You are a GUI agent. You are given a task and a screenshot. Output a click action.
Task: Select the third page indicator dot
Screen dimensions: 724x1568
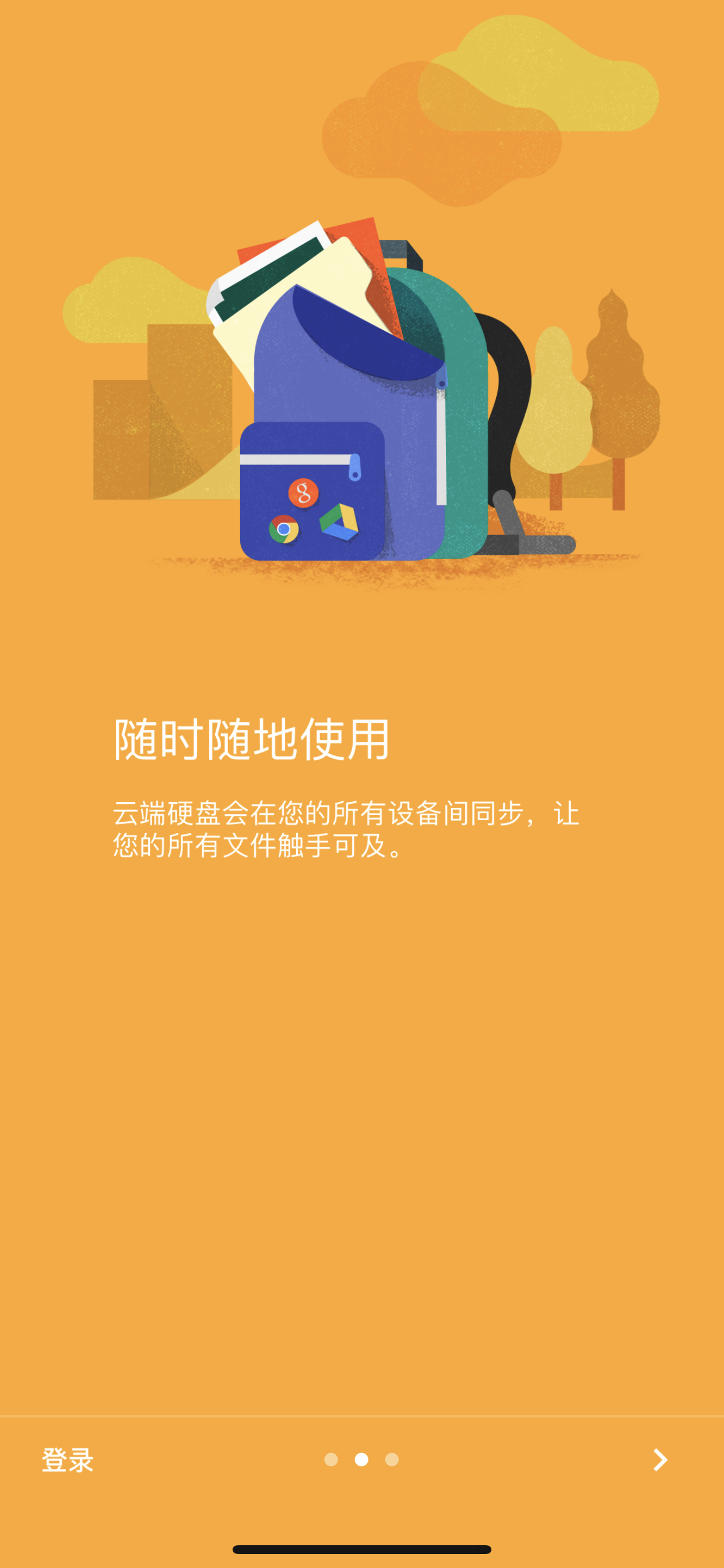click(392, 1459)
